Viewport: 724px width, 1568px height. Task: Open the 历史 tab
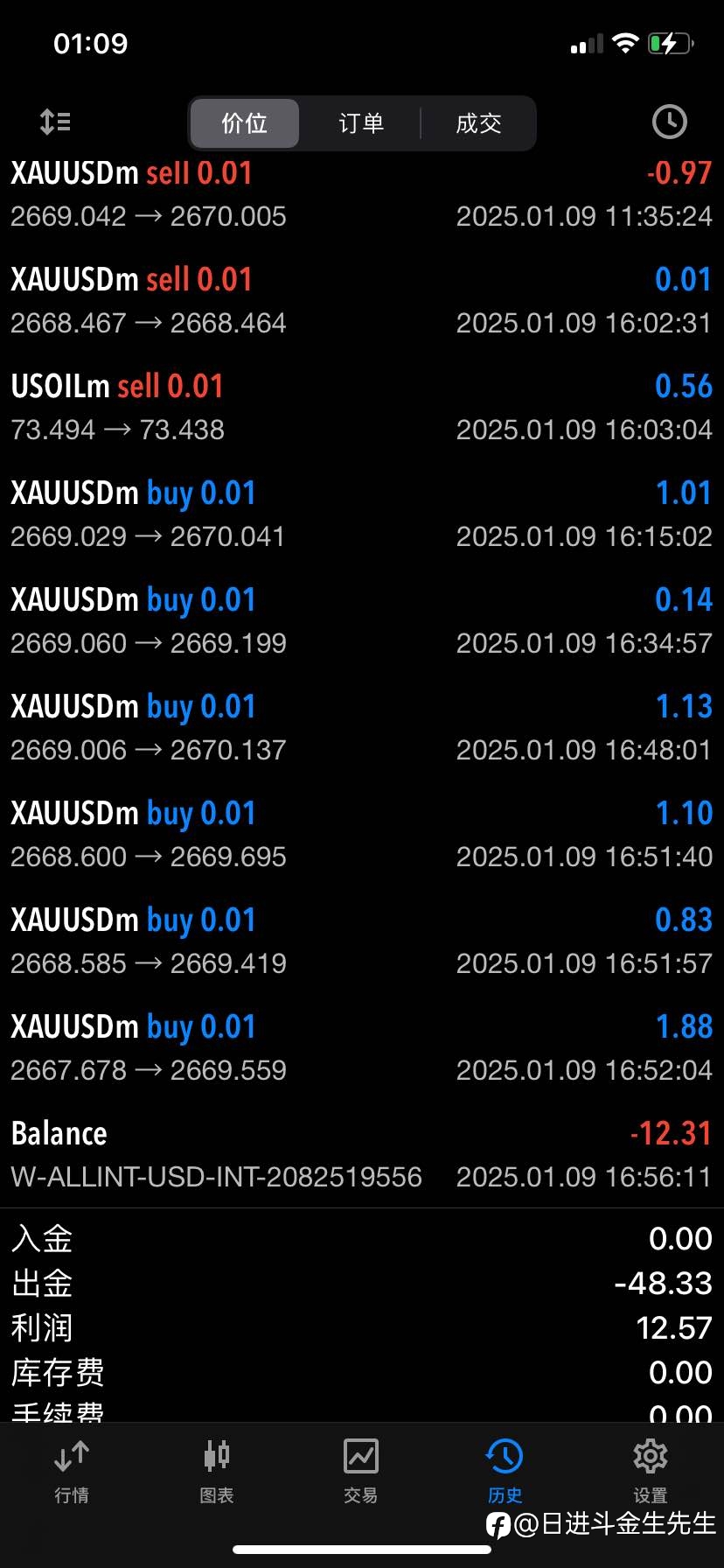tap(505, 1472)
